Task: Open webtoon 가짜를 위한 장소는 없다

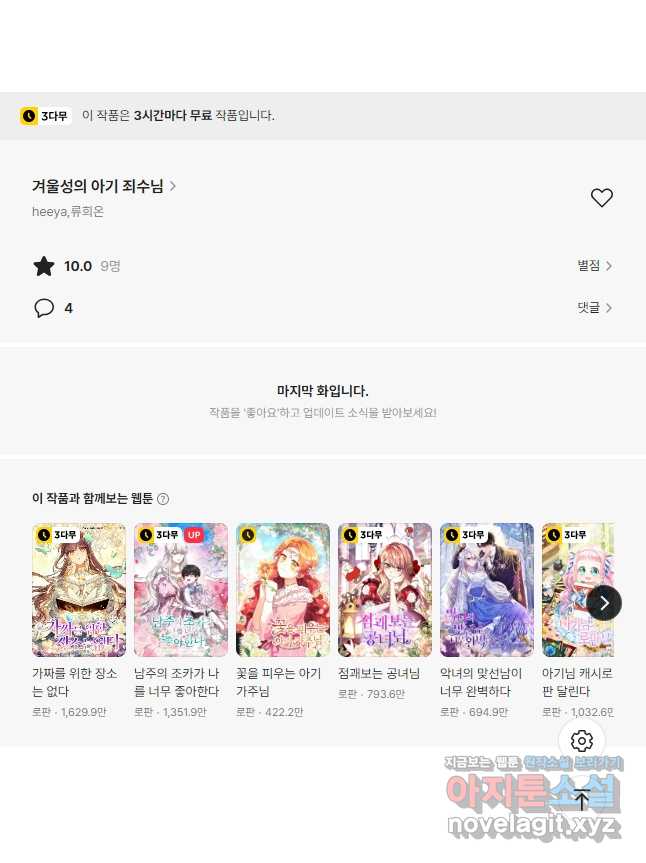Action: [79, 589]
